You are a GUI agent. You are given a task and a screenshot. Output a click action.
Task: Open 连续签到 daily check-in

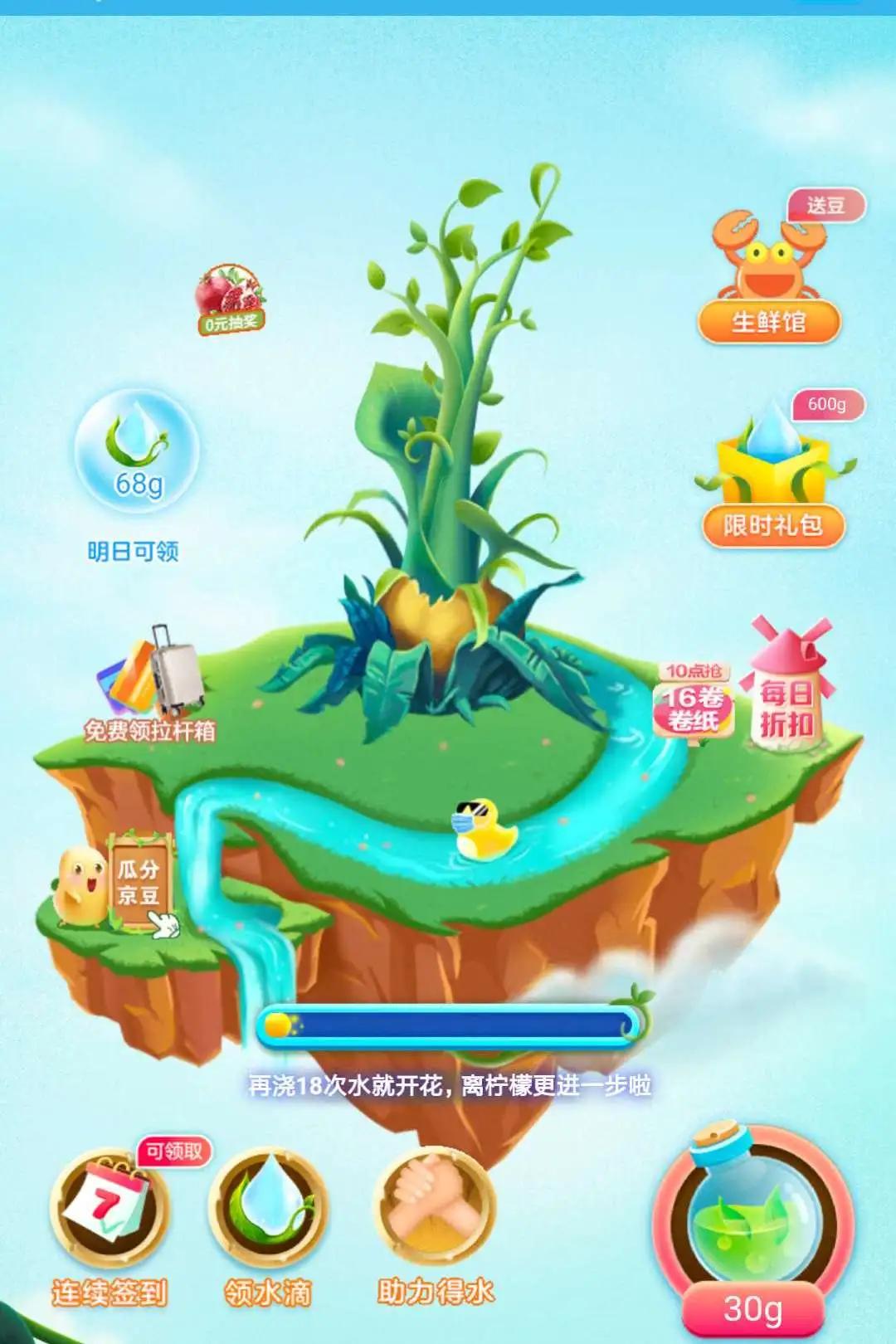coord(109,1215)
